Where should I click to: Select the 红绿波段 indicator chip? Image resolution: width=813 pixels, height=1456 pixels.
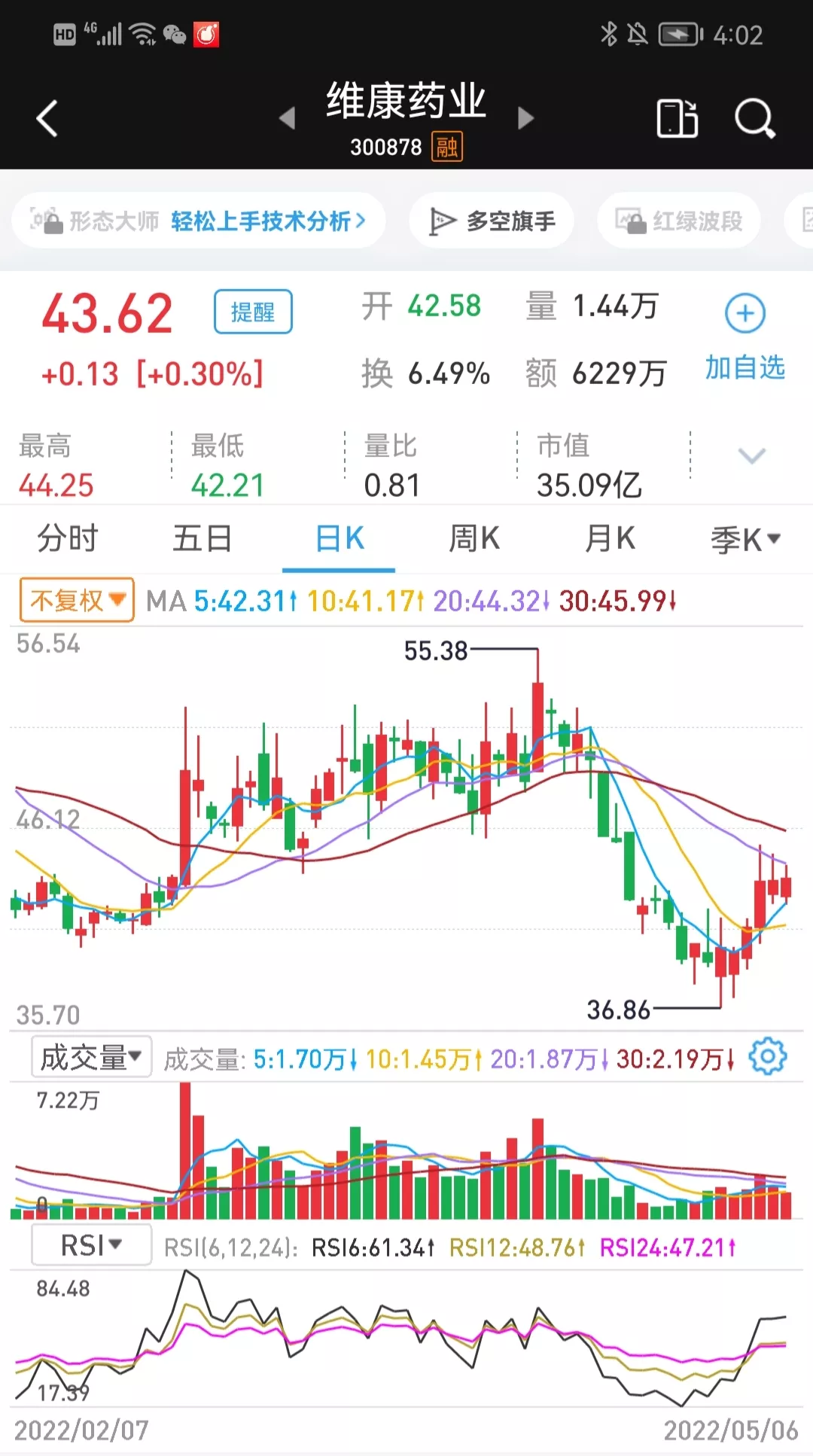coord(679,221)
